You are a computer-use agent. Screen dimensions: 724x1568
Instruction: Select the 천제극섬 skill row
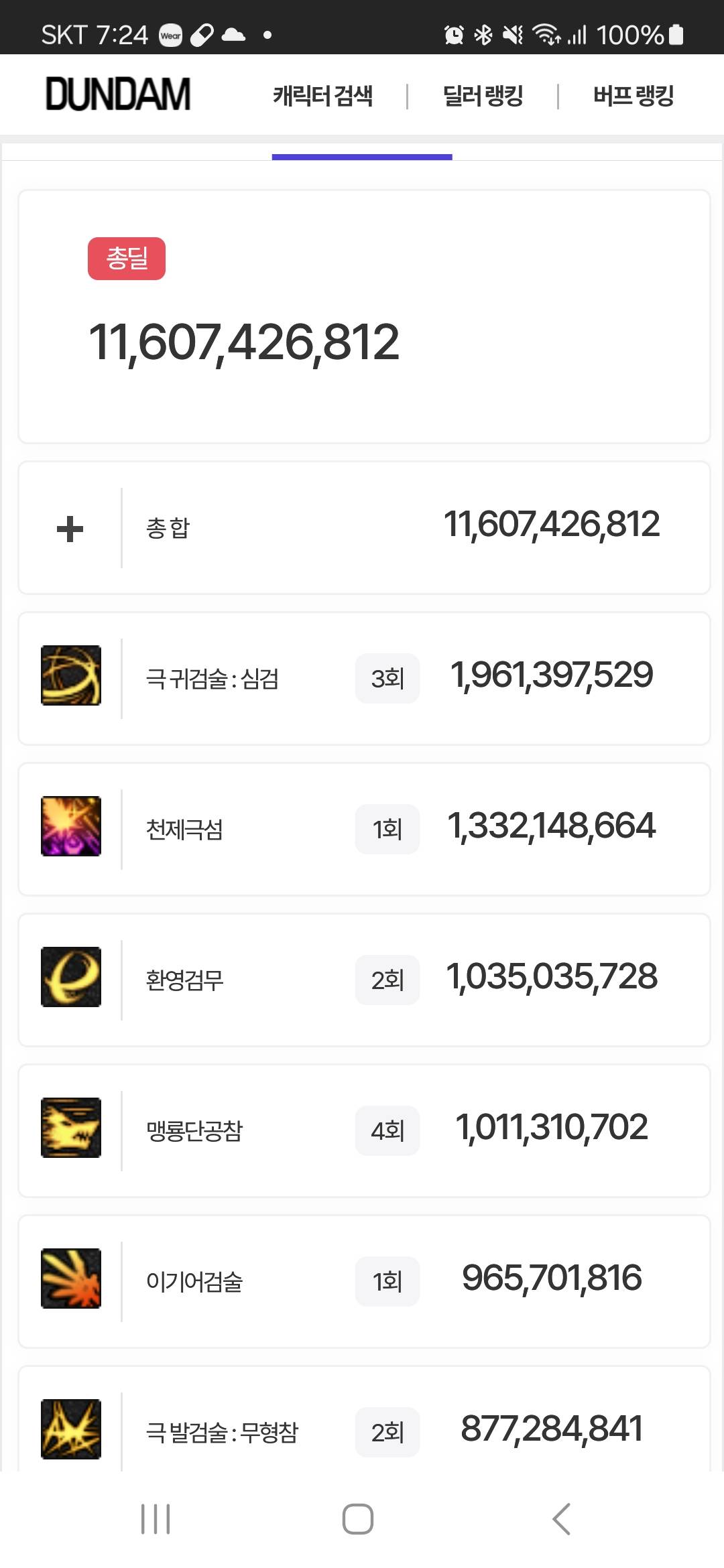[x=364, y=829]
